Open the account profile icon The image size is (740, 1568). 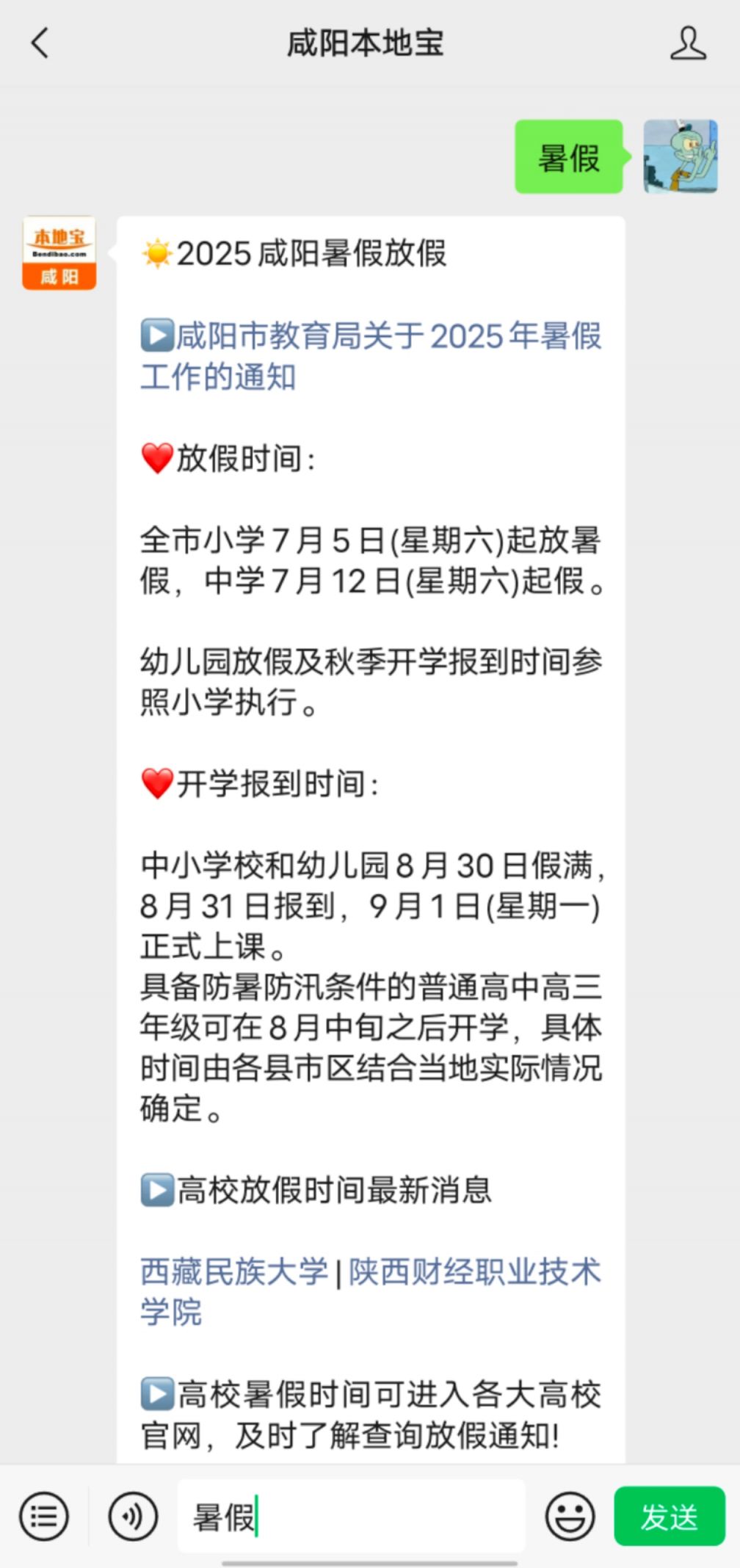pos(688,43)
